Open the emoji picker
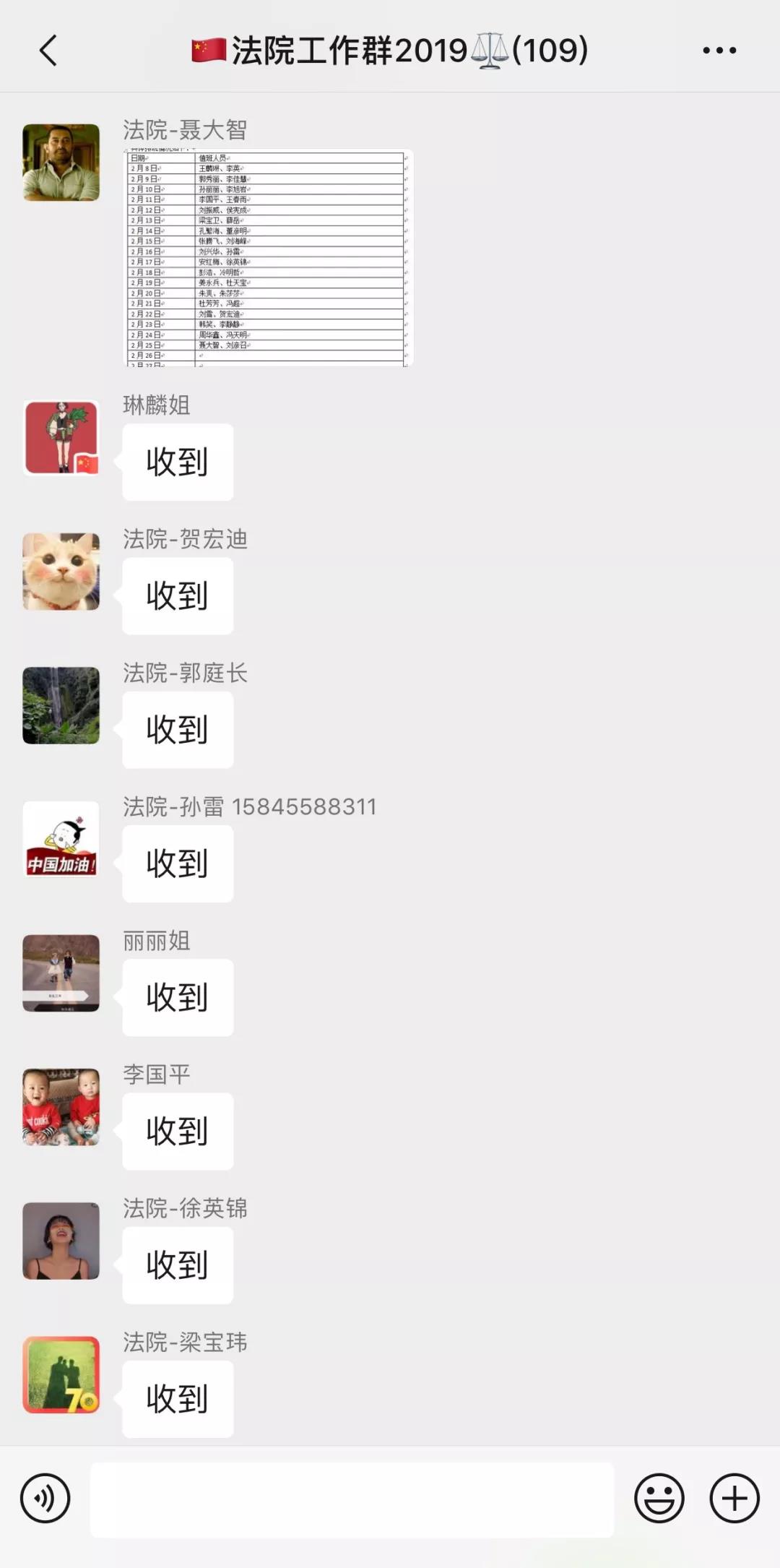The width and height of the screenshot is (780, 1568). 659,1499
